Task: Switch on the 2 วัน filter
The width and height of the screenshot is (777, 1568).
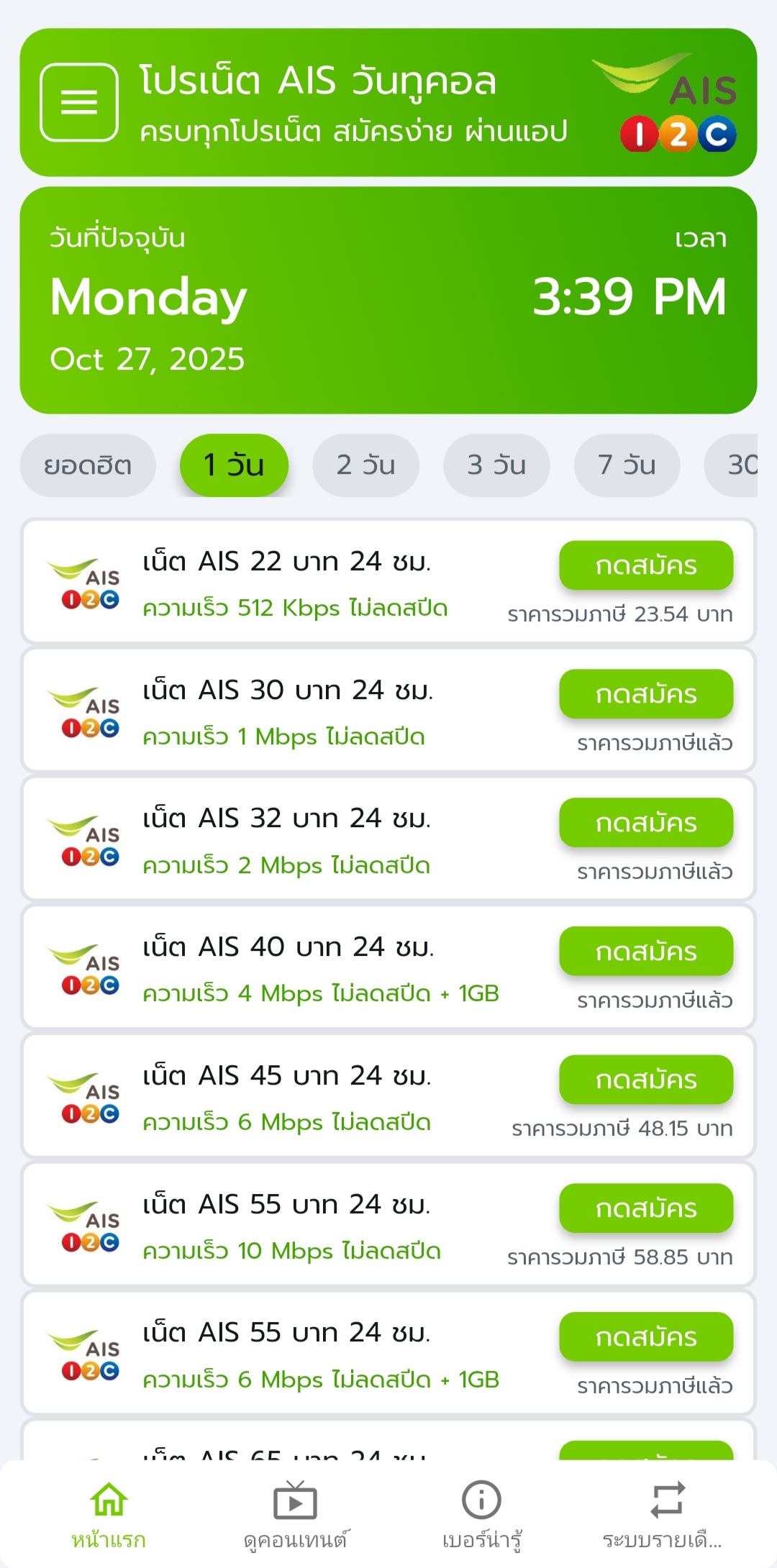Action: [366, 465]
